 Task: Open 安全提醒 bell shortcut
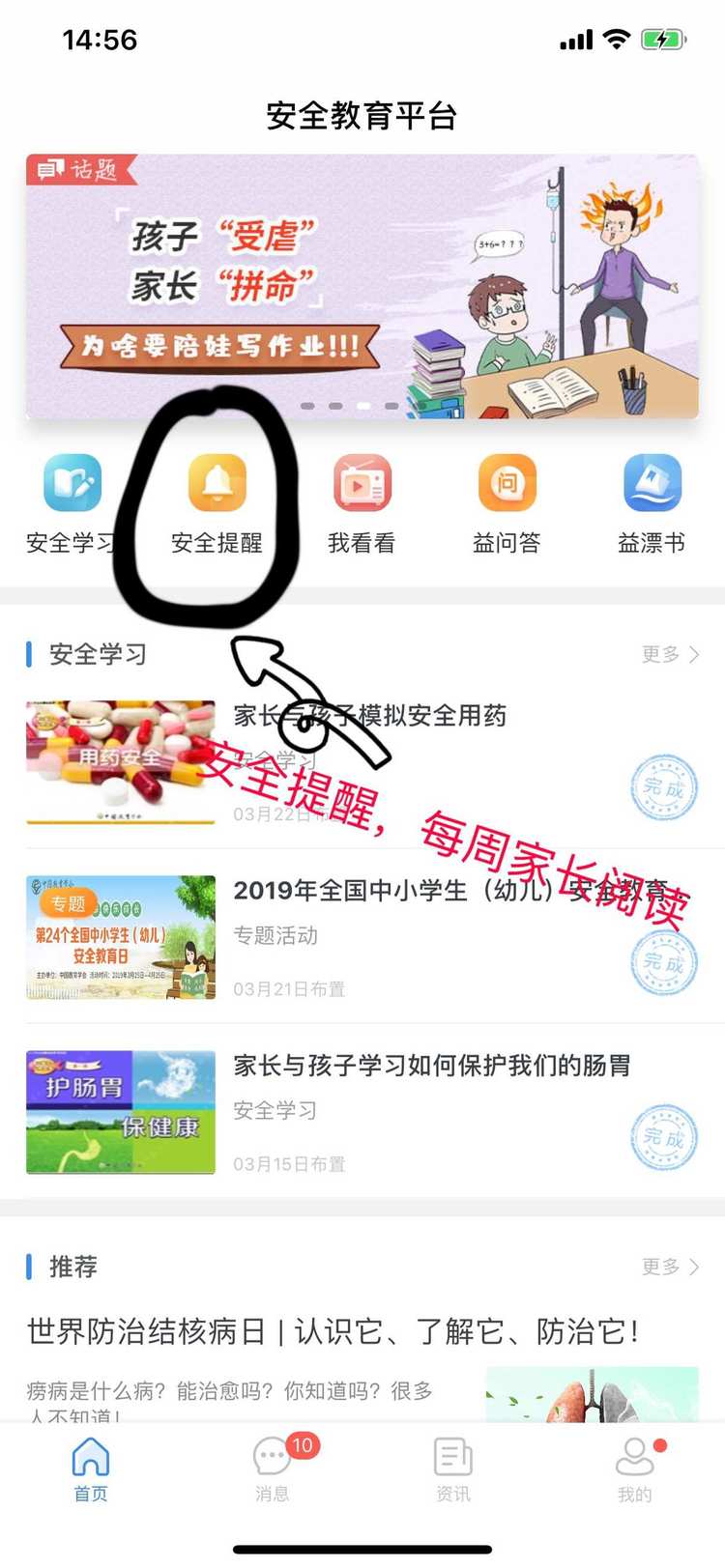click(x=217, y=483)
